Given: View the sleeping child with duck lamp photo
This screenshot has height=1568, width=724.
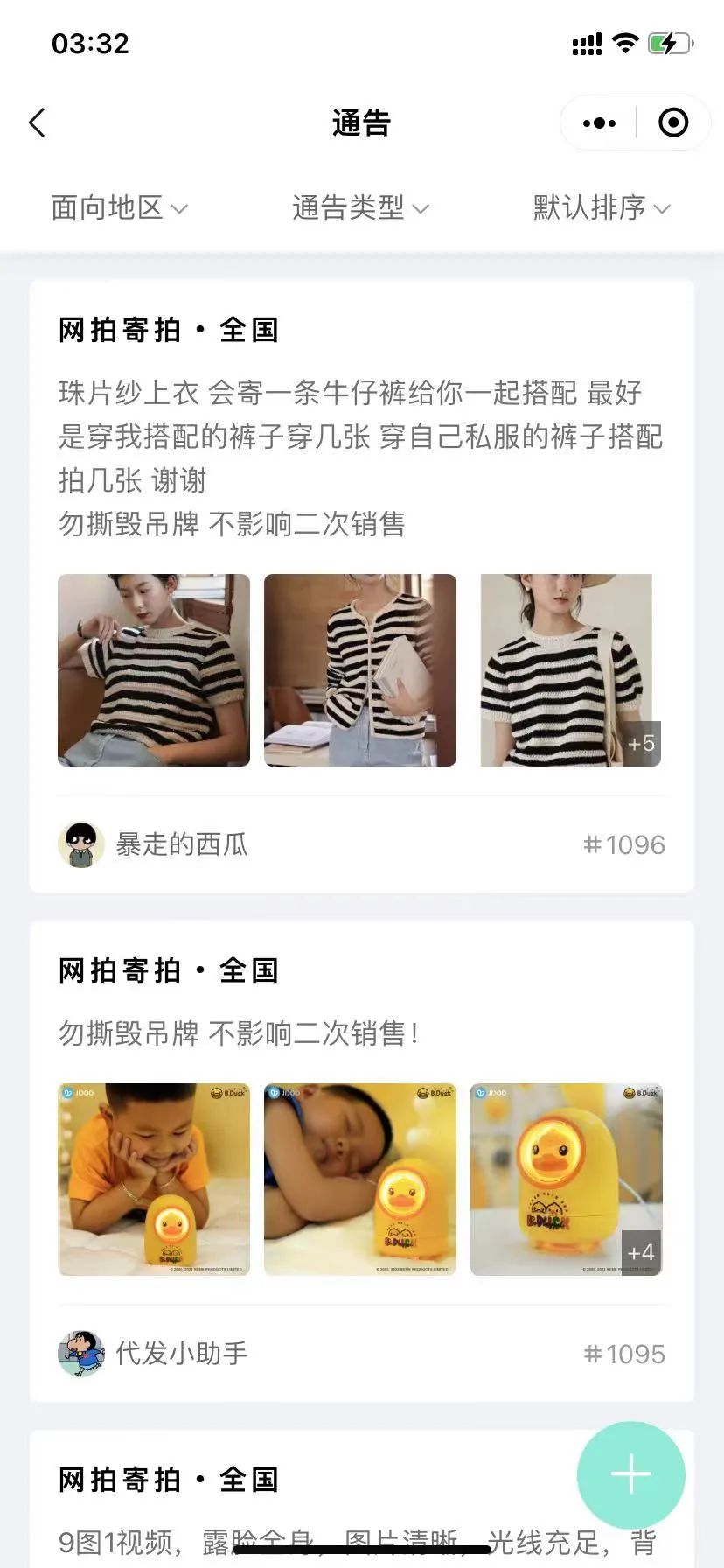Looking at the screenshot, I should click(x=360, y=1179).
